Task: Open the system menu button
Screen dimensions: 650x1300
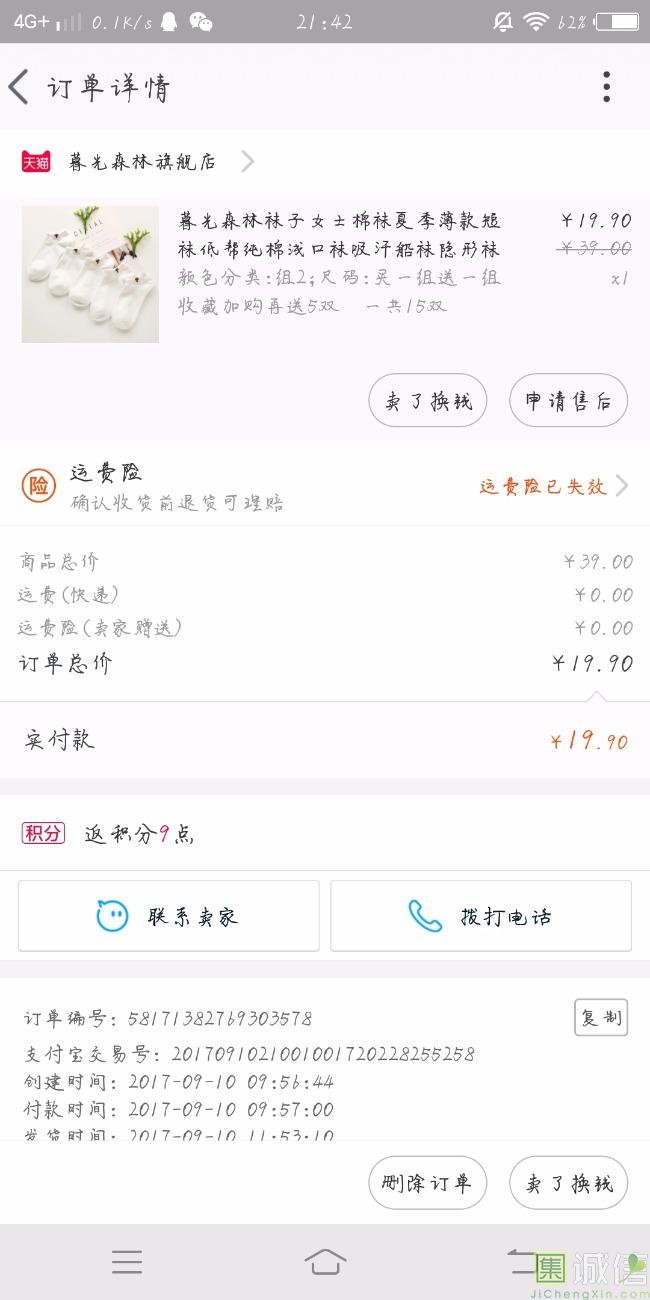Action: (x=127, y=1262)
